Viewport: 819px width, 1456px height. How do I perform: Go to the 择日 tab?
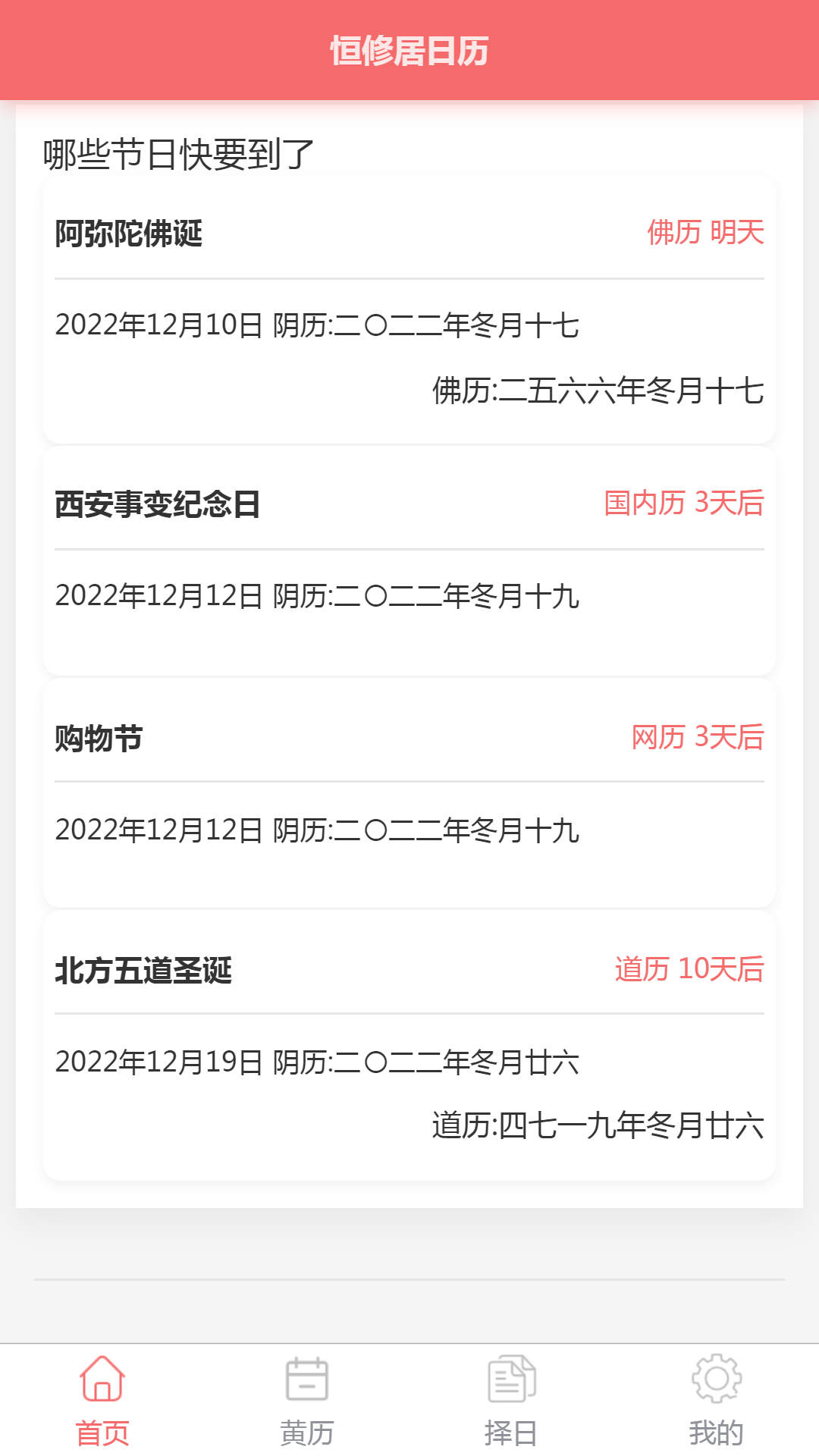pyautogui.click(x=511, y=1400)
